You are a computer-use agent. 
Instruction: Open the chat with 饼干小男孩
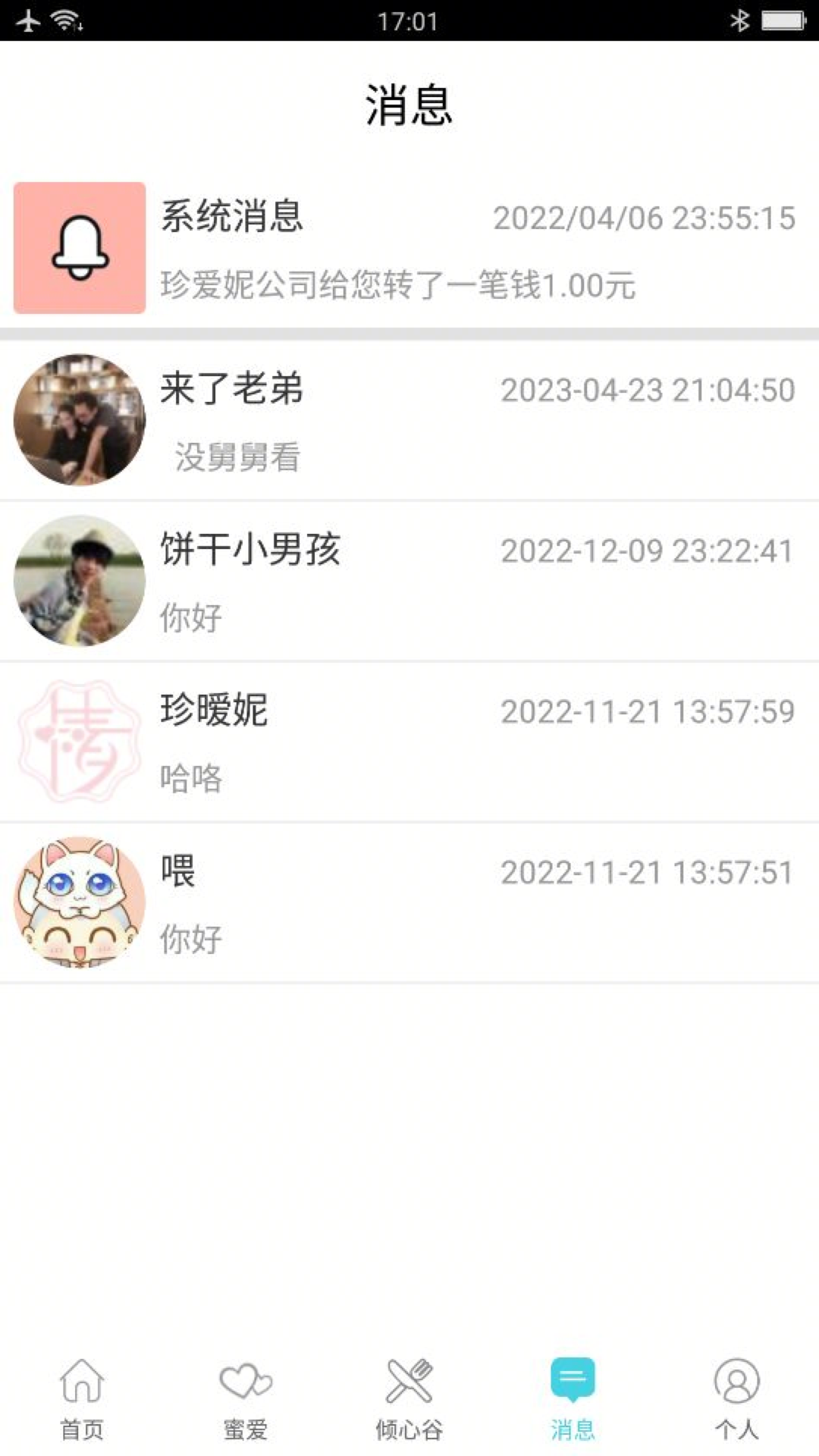[409, 581]
